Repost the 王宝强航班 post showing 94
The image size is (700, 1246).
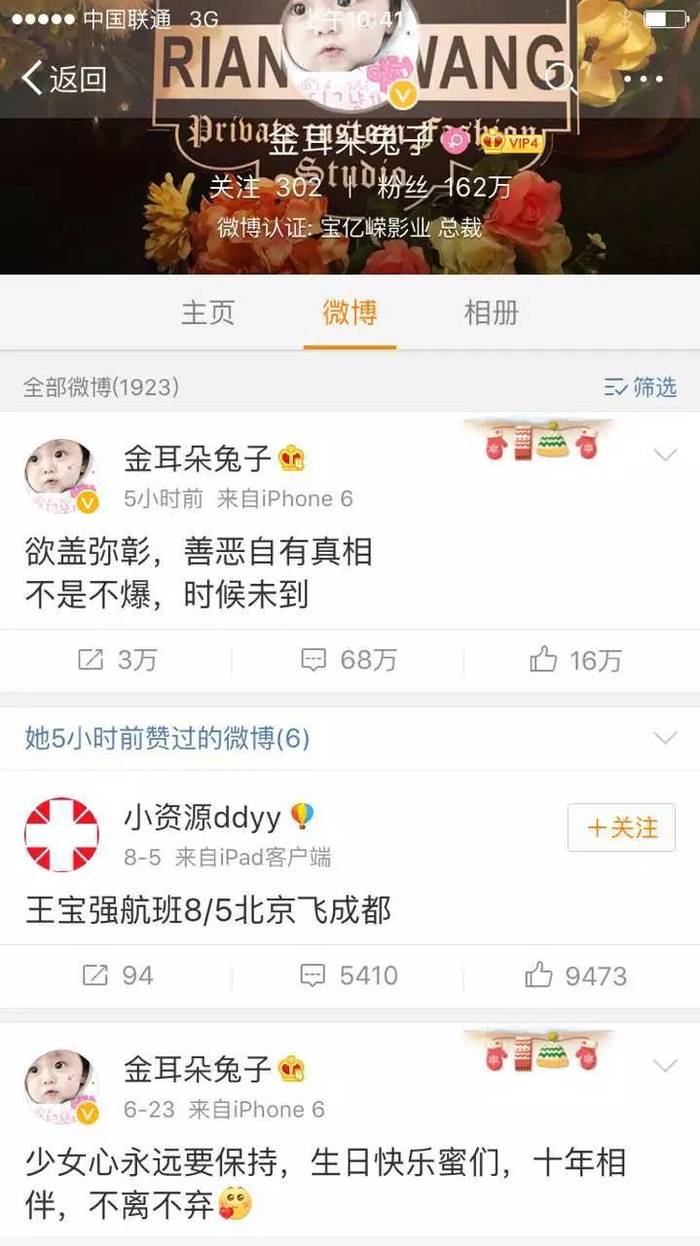tap(116, 976)
